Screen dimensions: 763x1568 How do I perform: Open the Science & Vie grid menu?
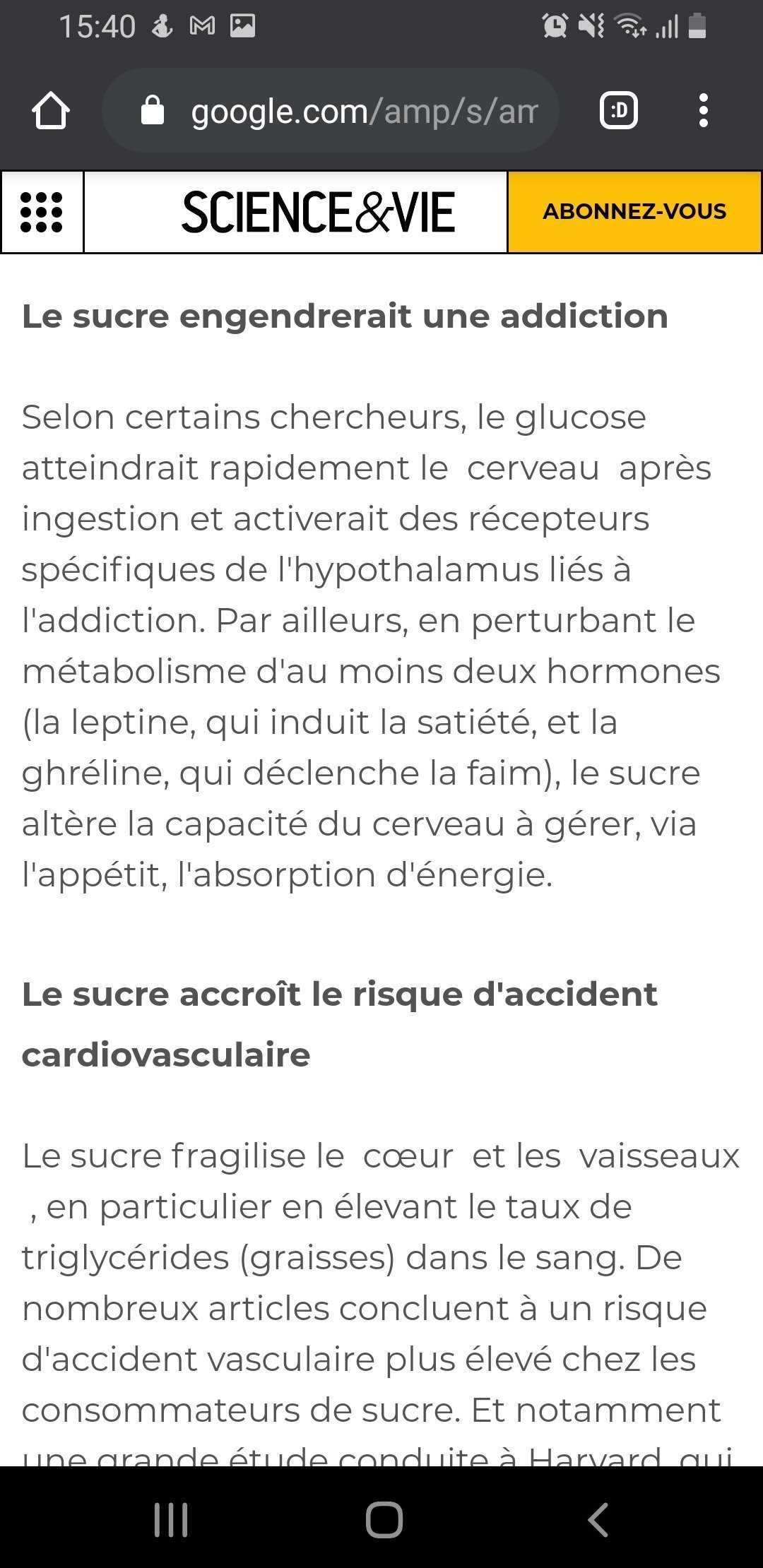(x=42, y=212)
